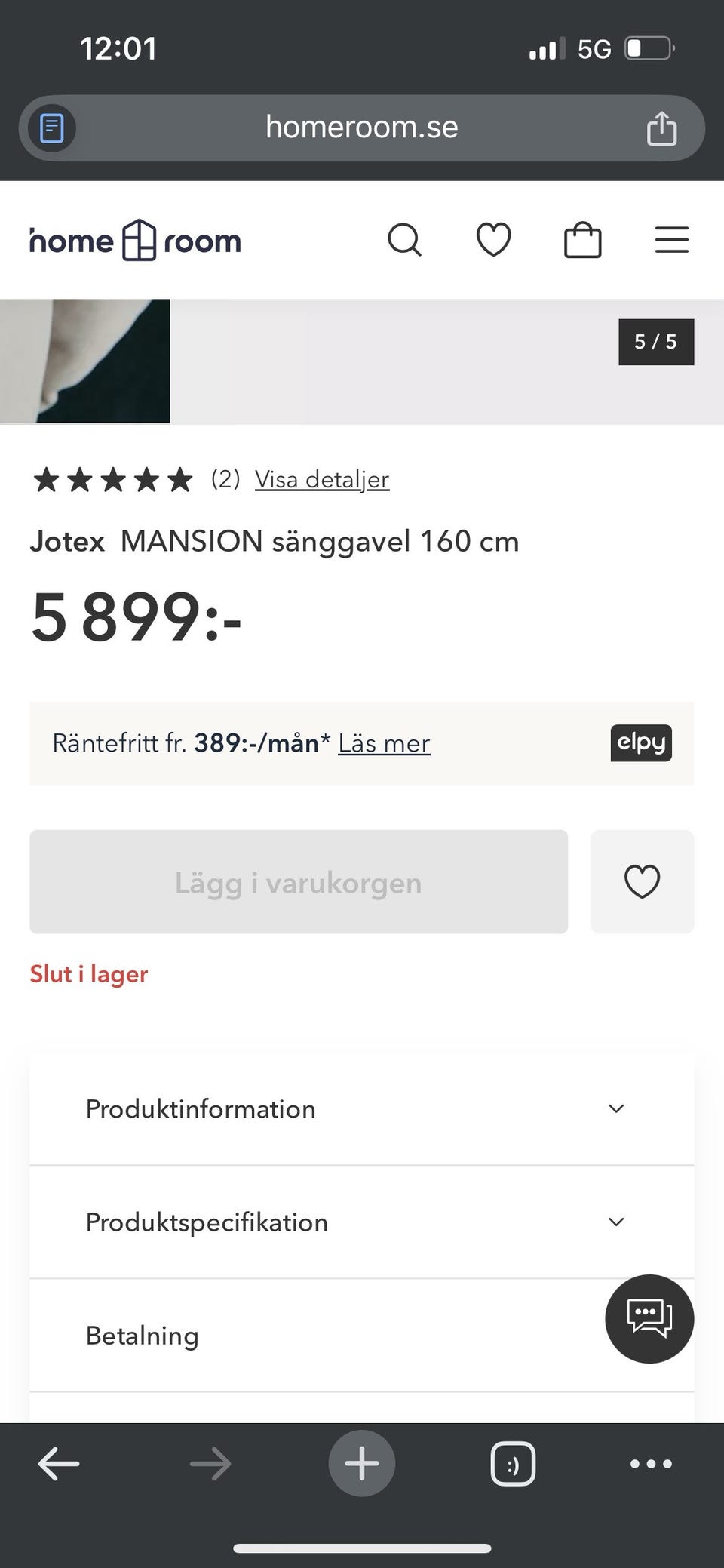724x1568 pixels.
Task: Open Läs mer about interest-free payment
Action: 384,743
